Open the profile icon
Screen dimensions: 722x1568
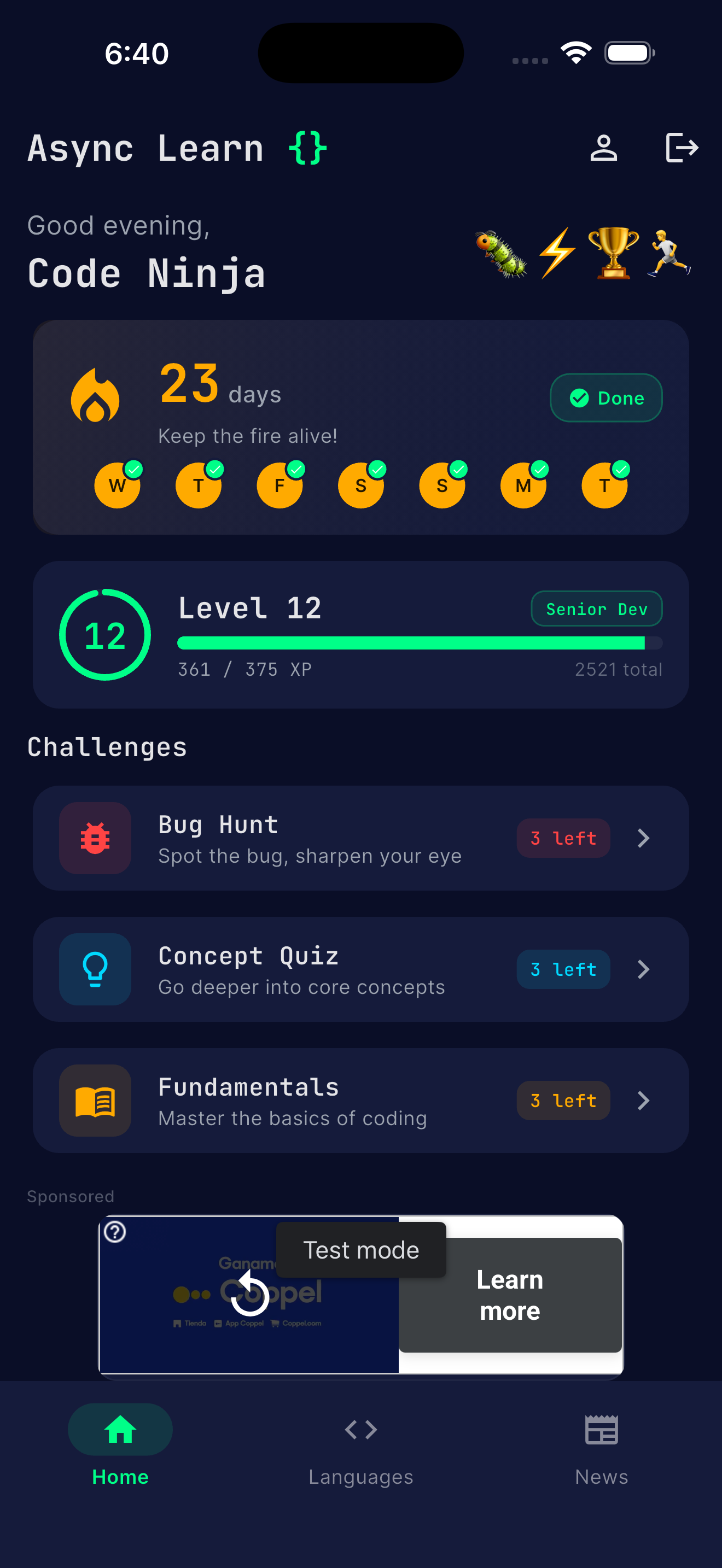[603, 148]
